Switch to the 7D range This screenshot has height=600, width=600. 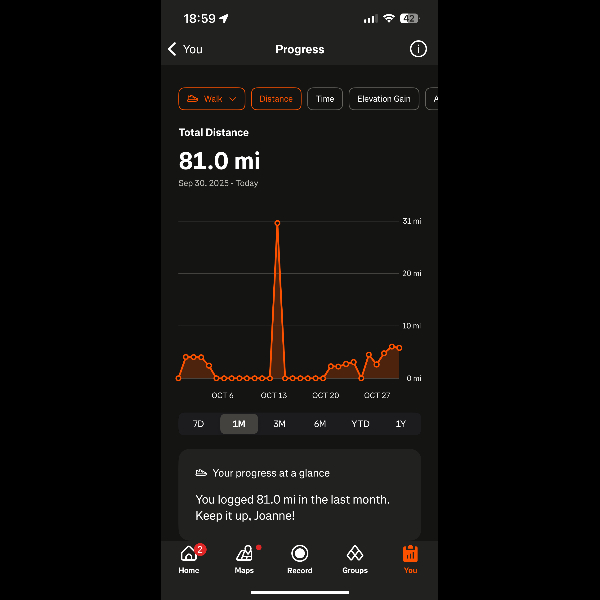[x=198, y=424]
